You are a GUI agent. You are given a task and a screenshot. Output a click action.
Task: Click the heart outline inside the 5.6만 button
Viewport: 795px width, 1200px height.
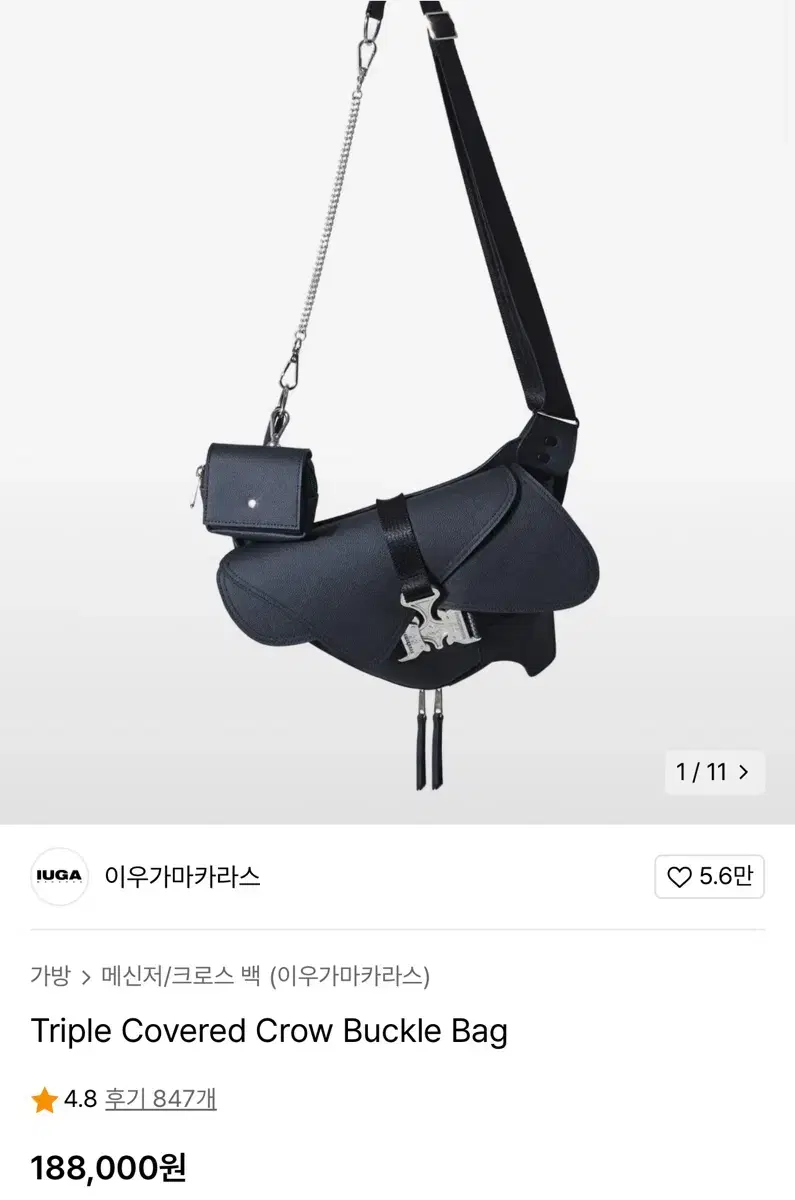click(679, 877)
